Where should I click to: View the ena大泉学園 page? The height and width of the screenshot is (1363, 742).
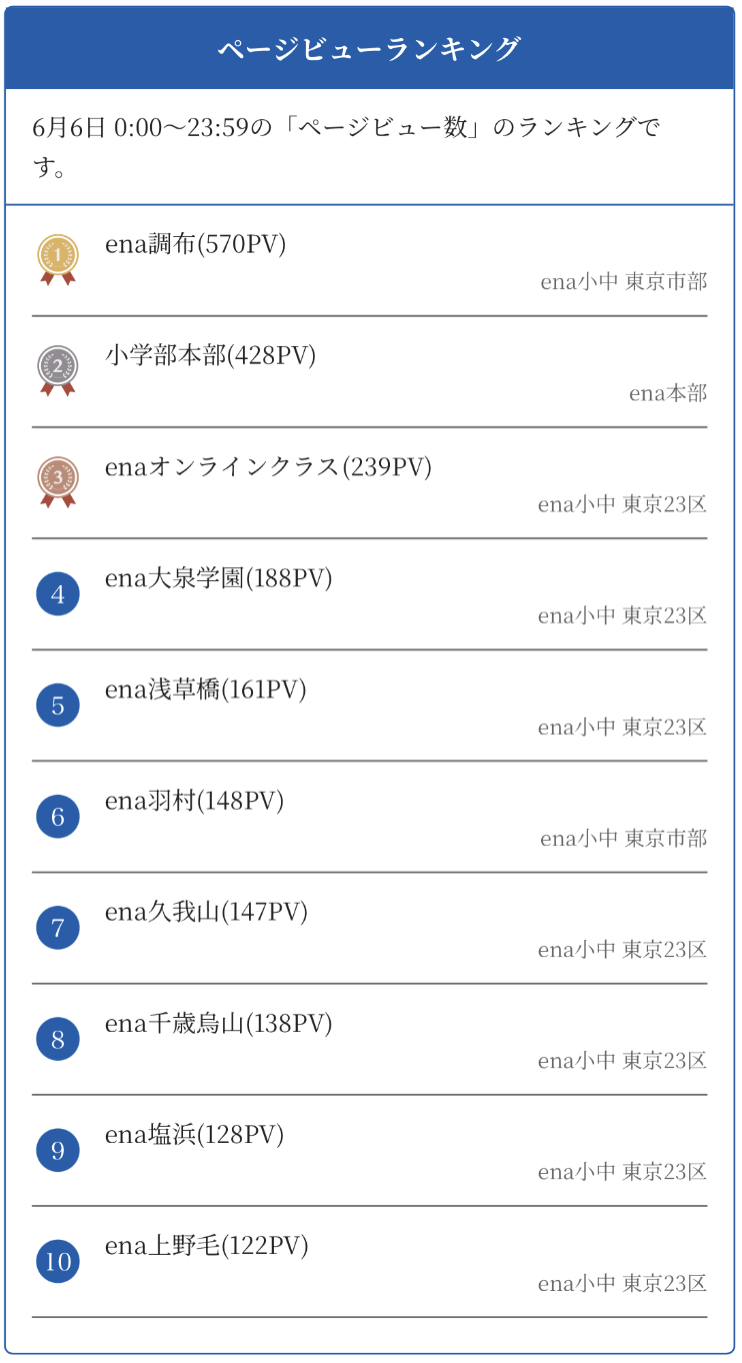pyautogui.click(x=218, y=579)
